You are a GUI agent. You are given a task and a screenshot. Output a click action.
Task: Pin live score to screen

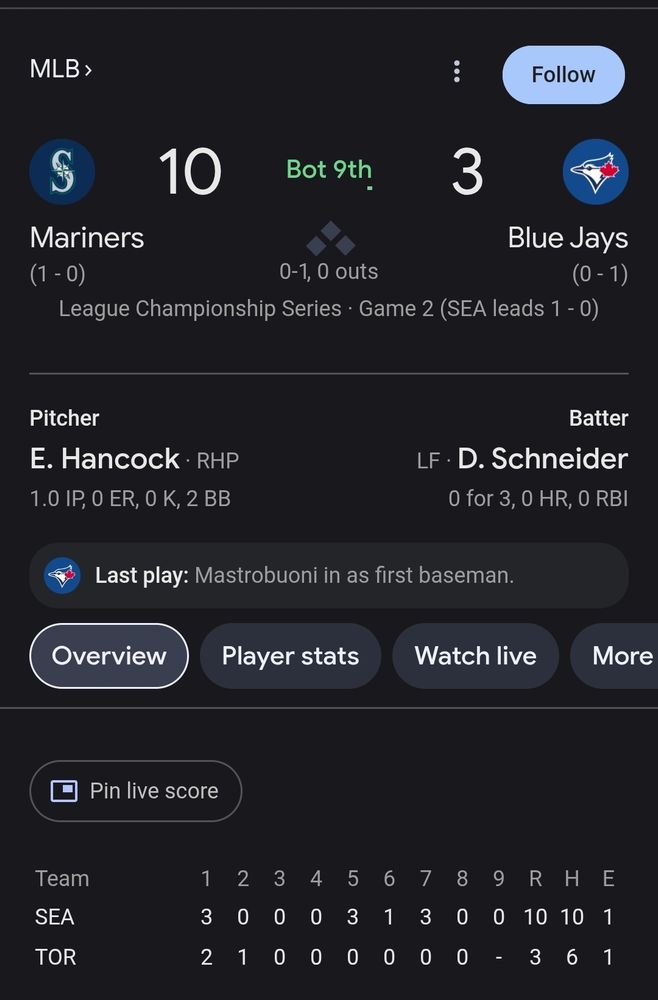coord(136,791)
